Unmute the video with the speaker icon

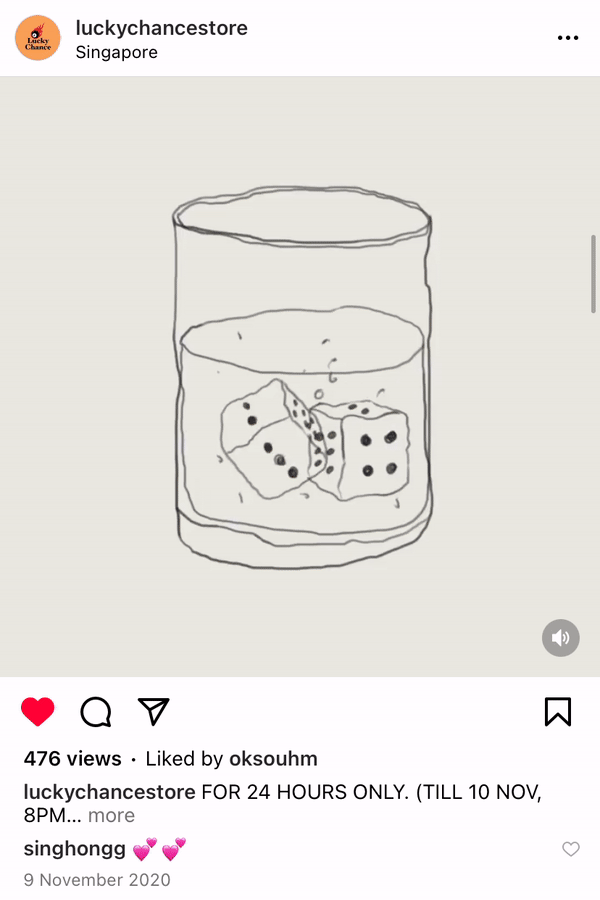(561, 638)
